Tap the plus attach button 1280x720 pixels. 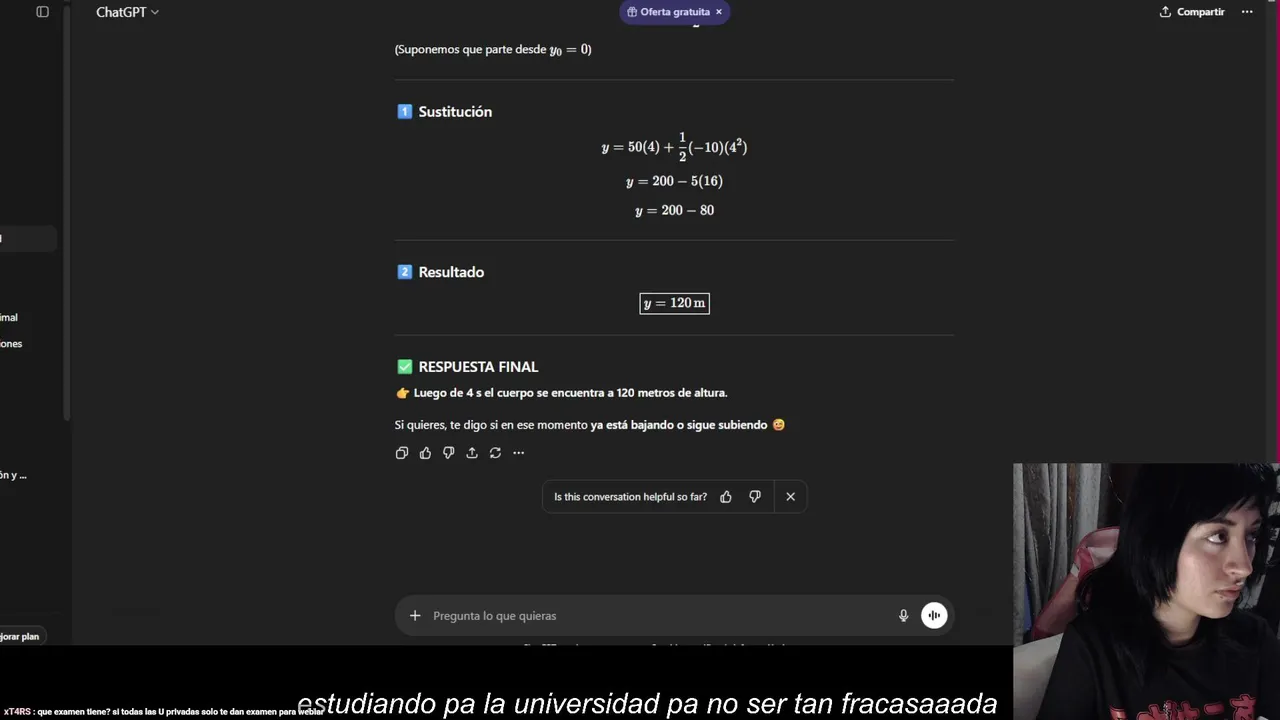tap(415, 616)
